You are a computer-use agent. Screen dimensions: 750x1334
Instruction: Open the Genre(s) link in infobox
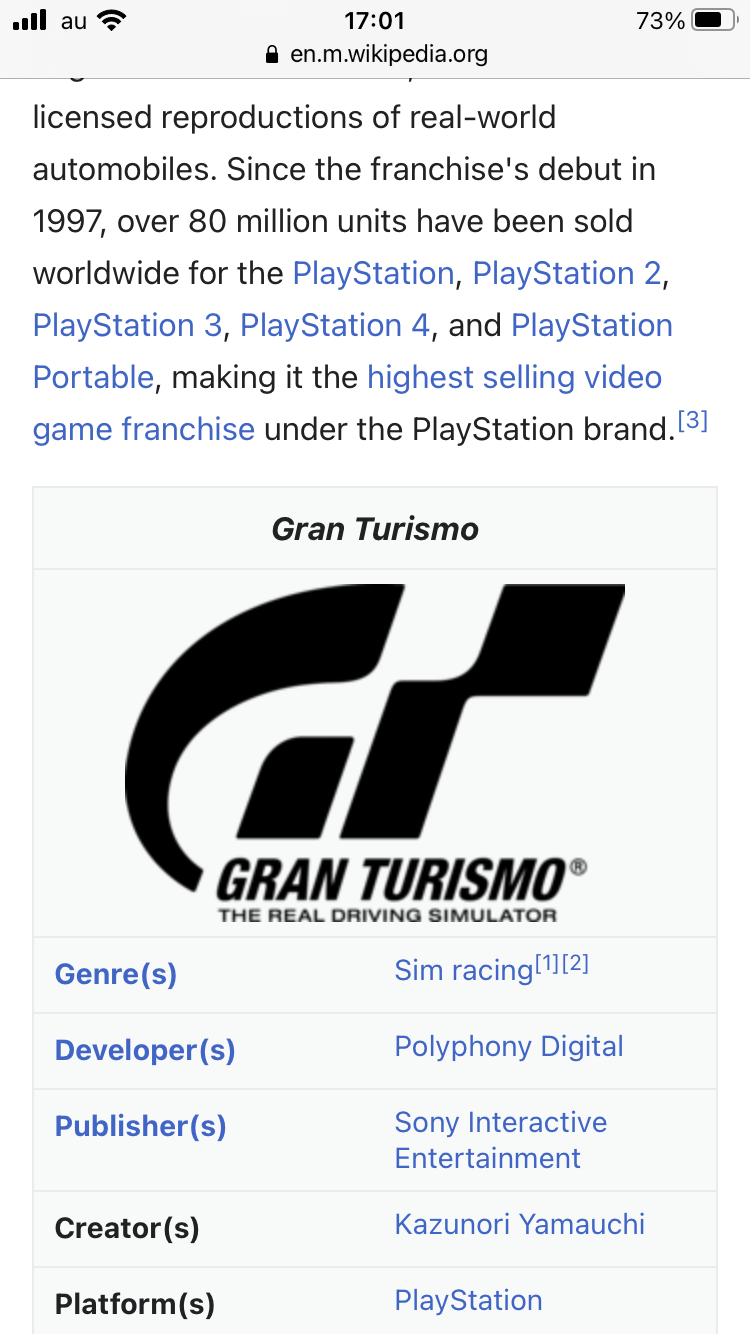(x=116, y=973)
